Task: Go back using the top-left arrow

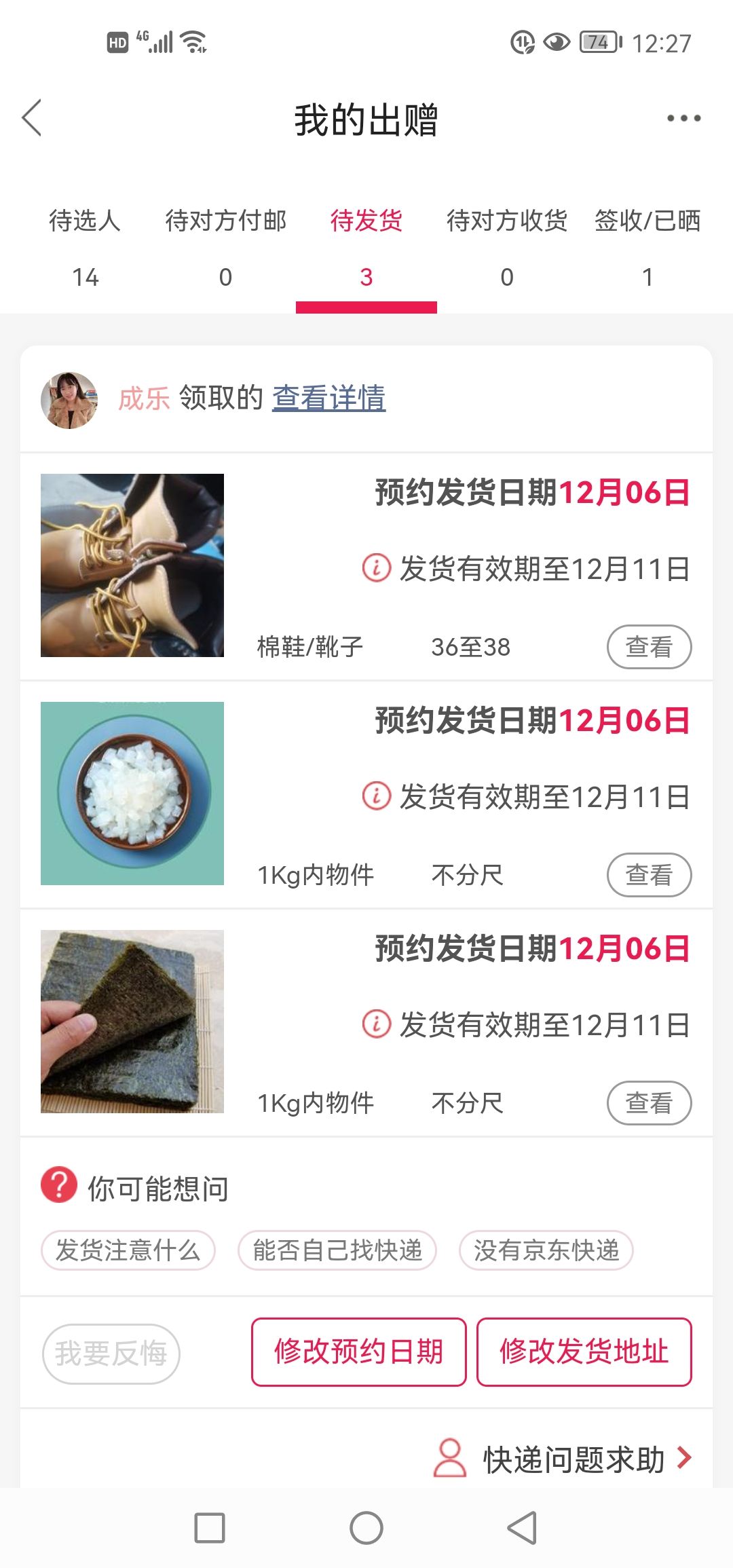Action: click(32, 118)
